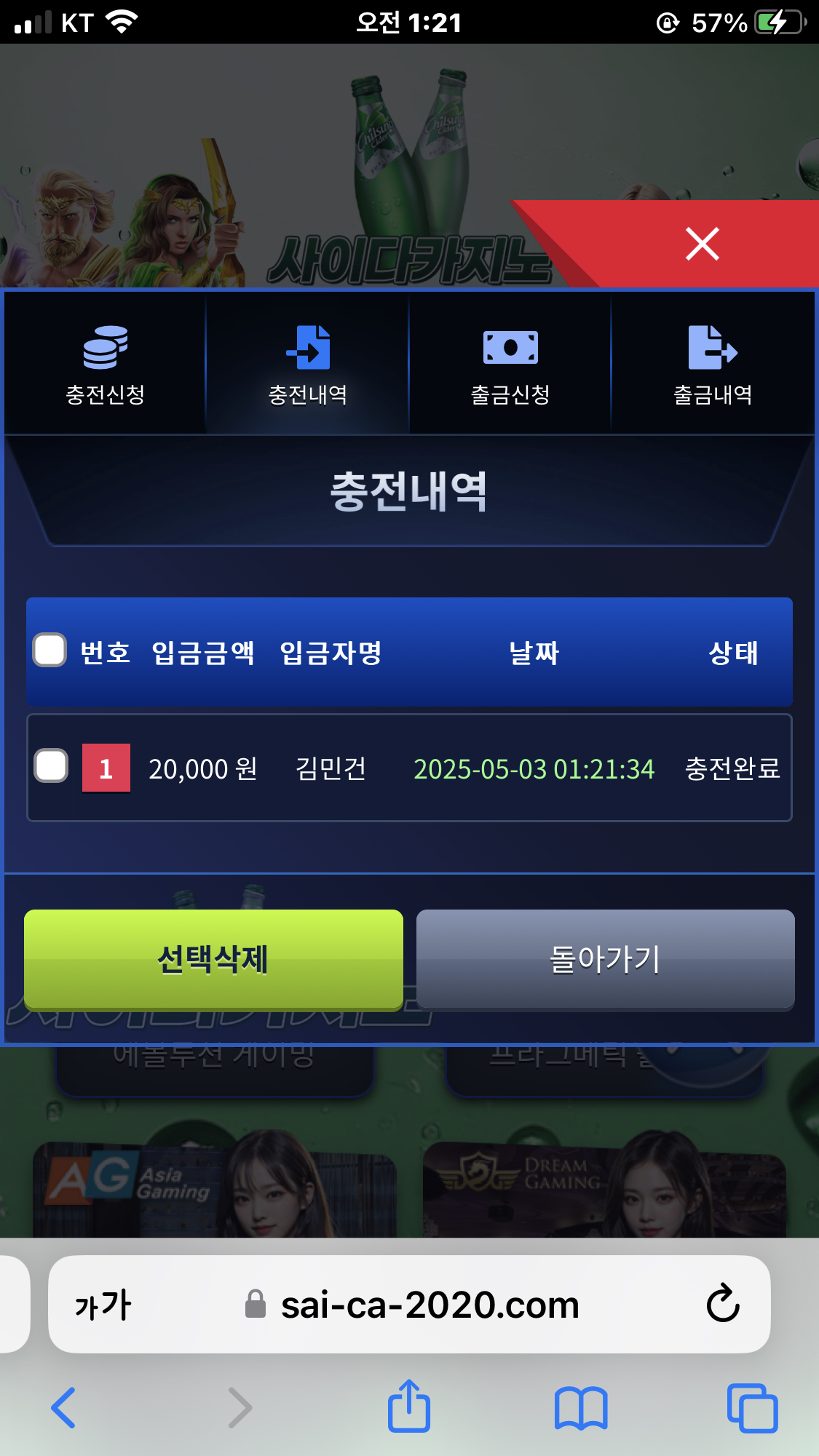Open the Safari address bar sai-ca-2020.com
The image size is (819, 1456).
click(430, 1305)
